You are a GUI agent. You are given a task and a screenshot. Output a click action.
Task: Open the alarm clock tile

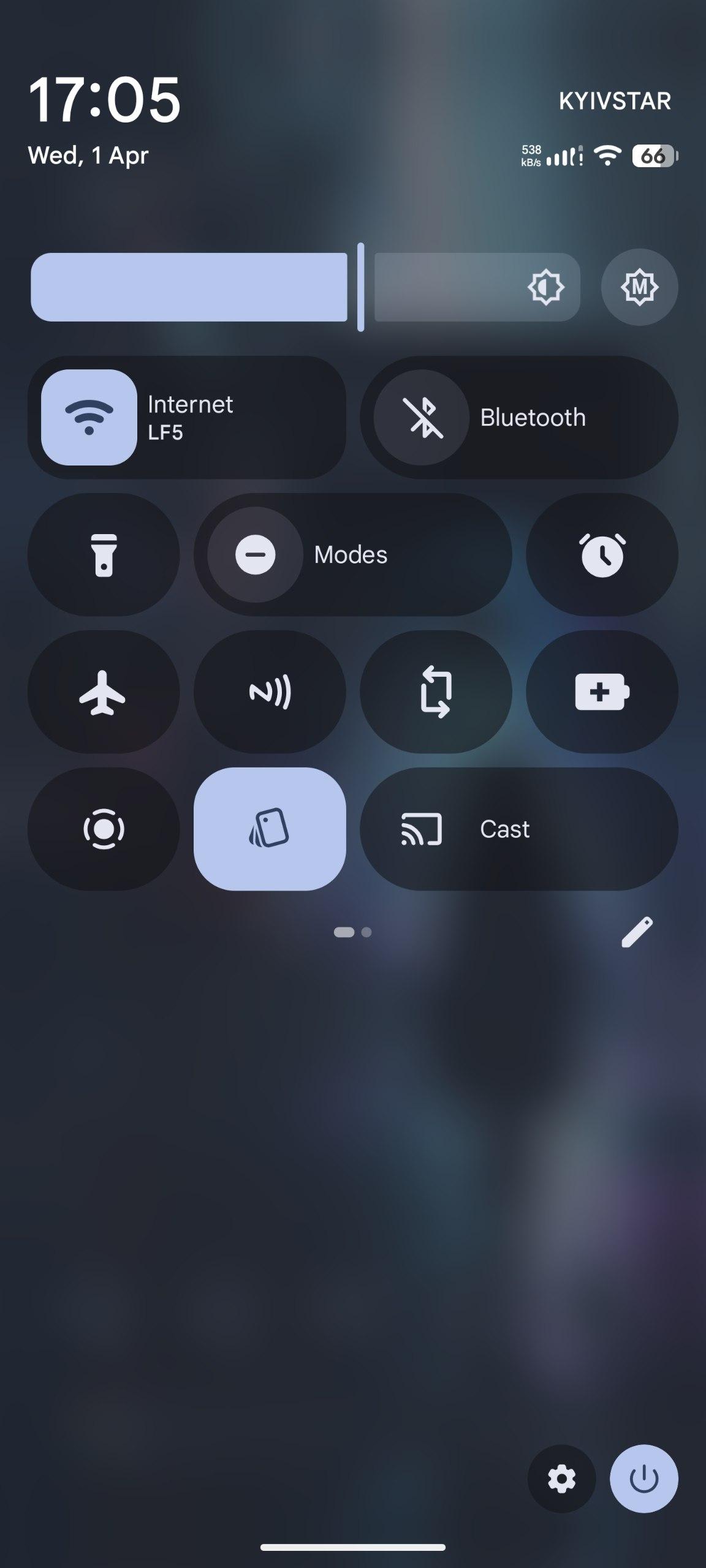pyautogui.click(x=602, y=555)
